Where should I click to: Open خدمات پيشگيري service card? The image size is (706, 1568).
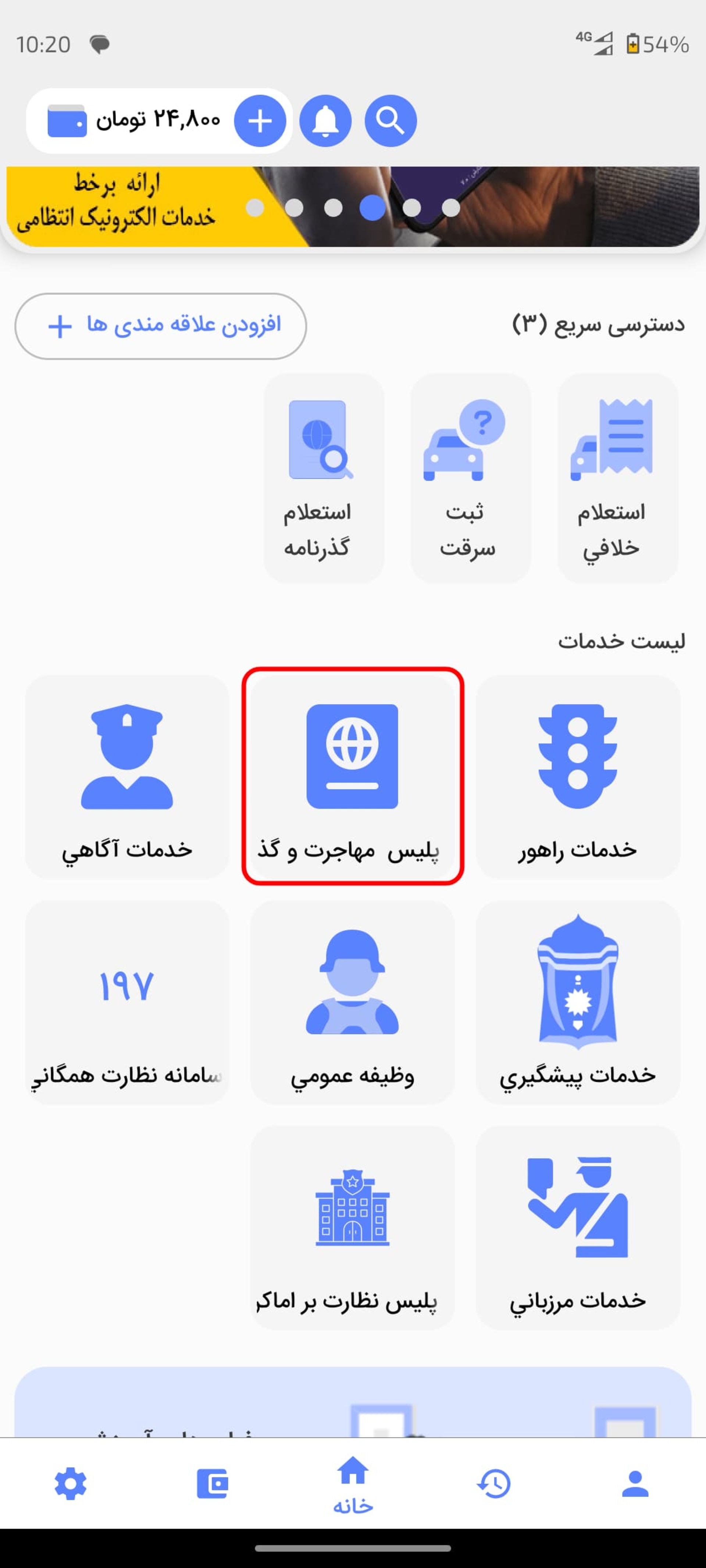577,1002
